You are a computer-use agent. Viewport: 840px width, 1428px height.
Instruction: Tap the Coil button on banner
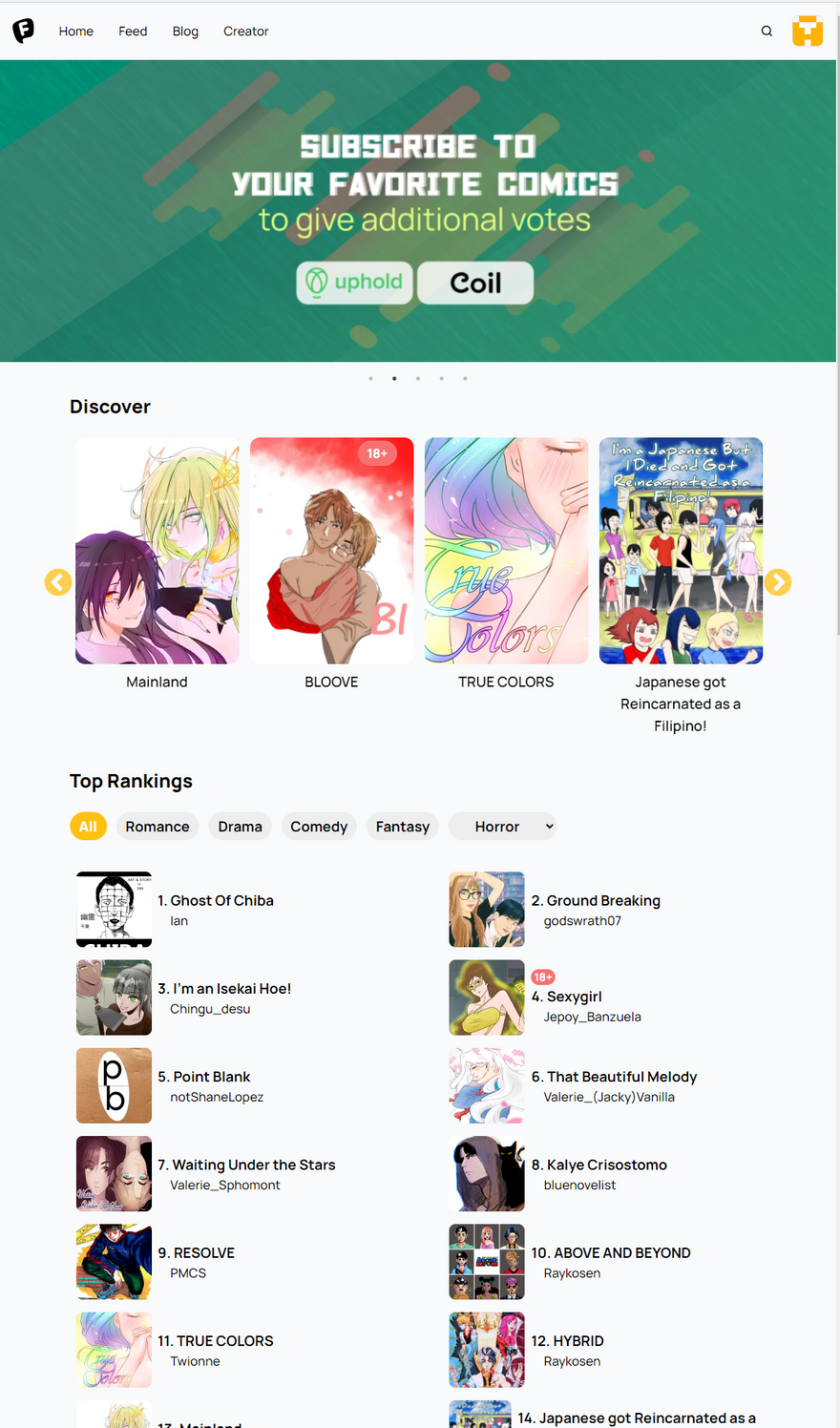(475, 283)
